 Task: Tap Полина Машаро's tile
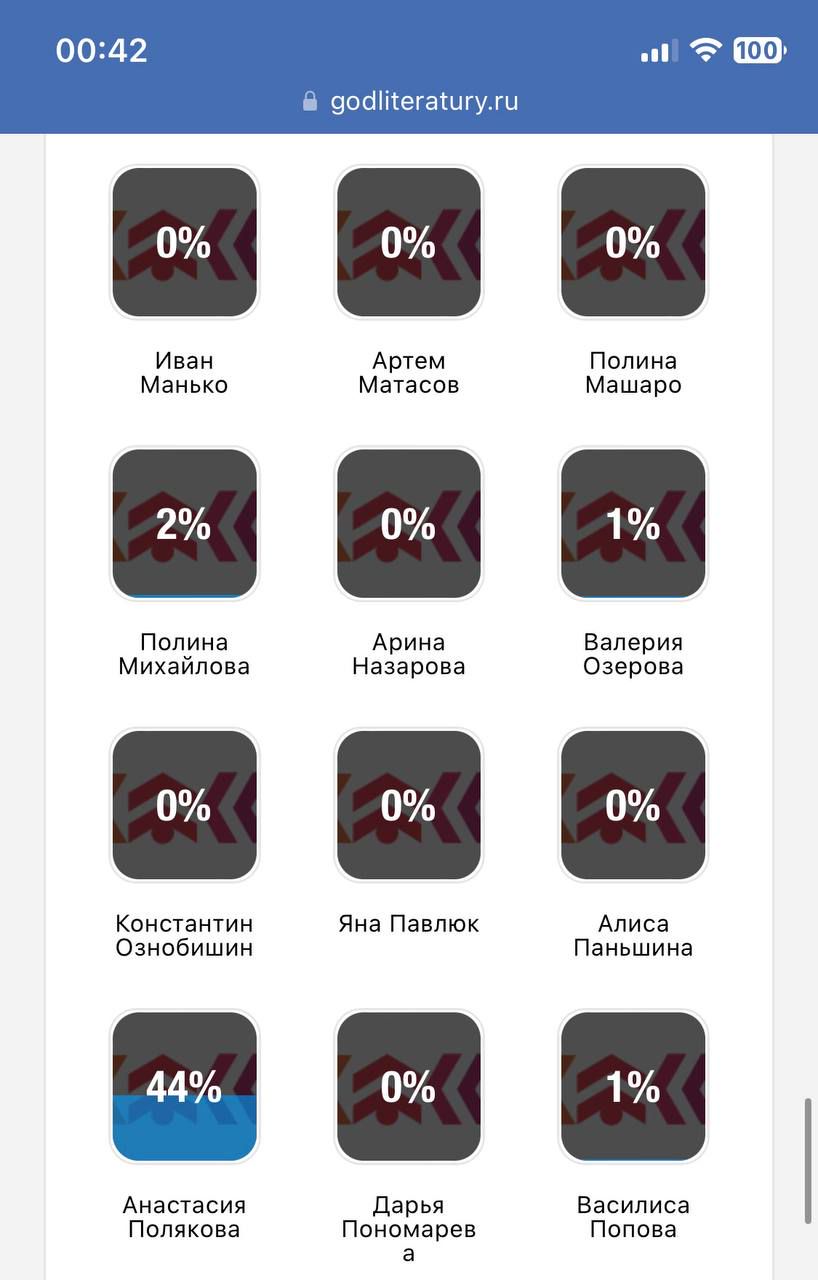pyautogui.click(x=633, y=243)
